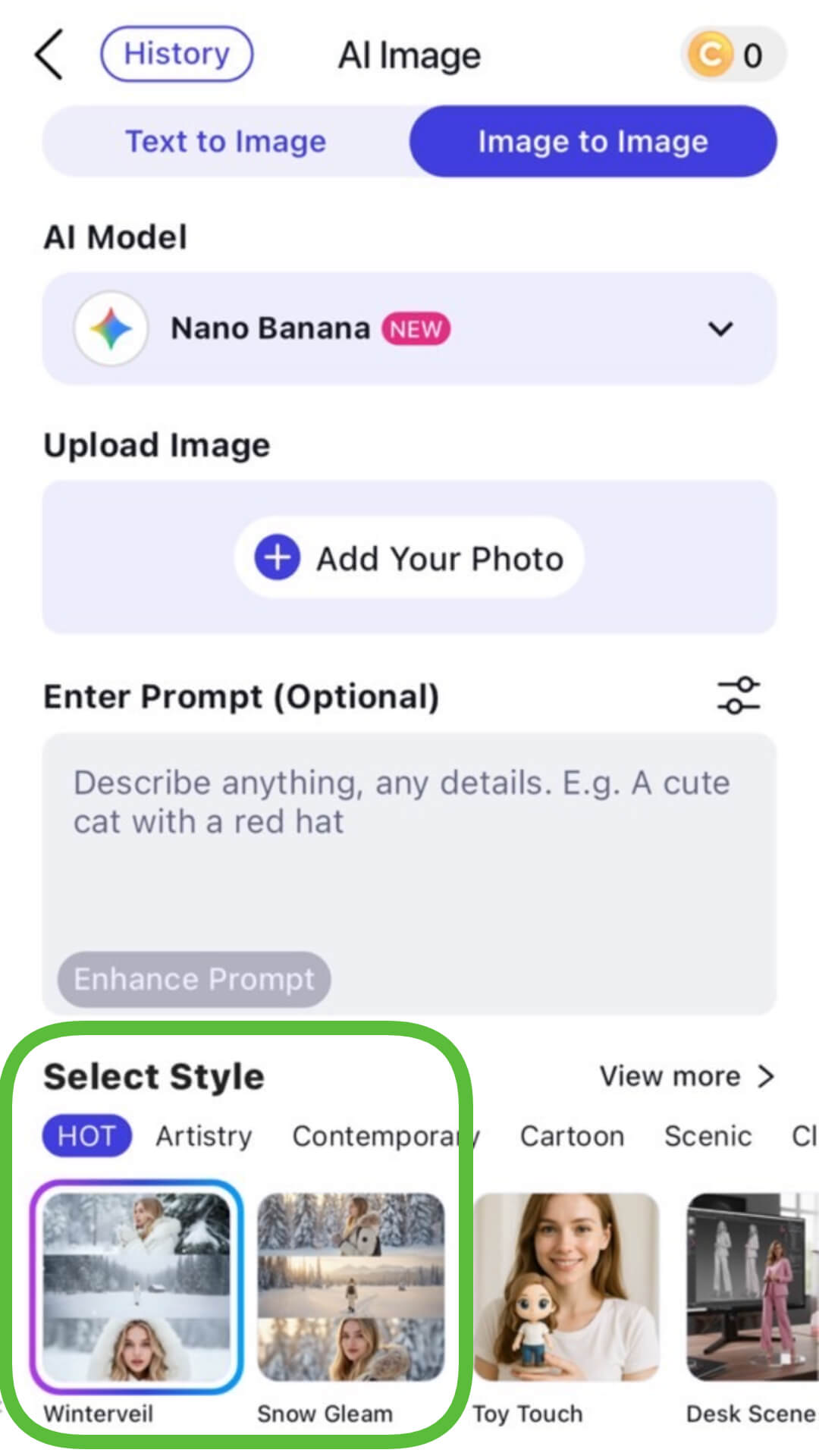The width and height of the screenshot is (819, 1456).
Task: Pick the Desk Scene style
Action: point(751,1288)
